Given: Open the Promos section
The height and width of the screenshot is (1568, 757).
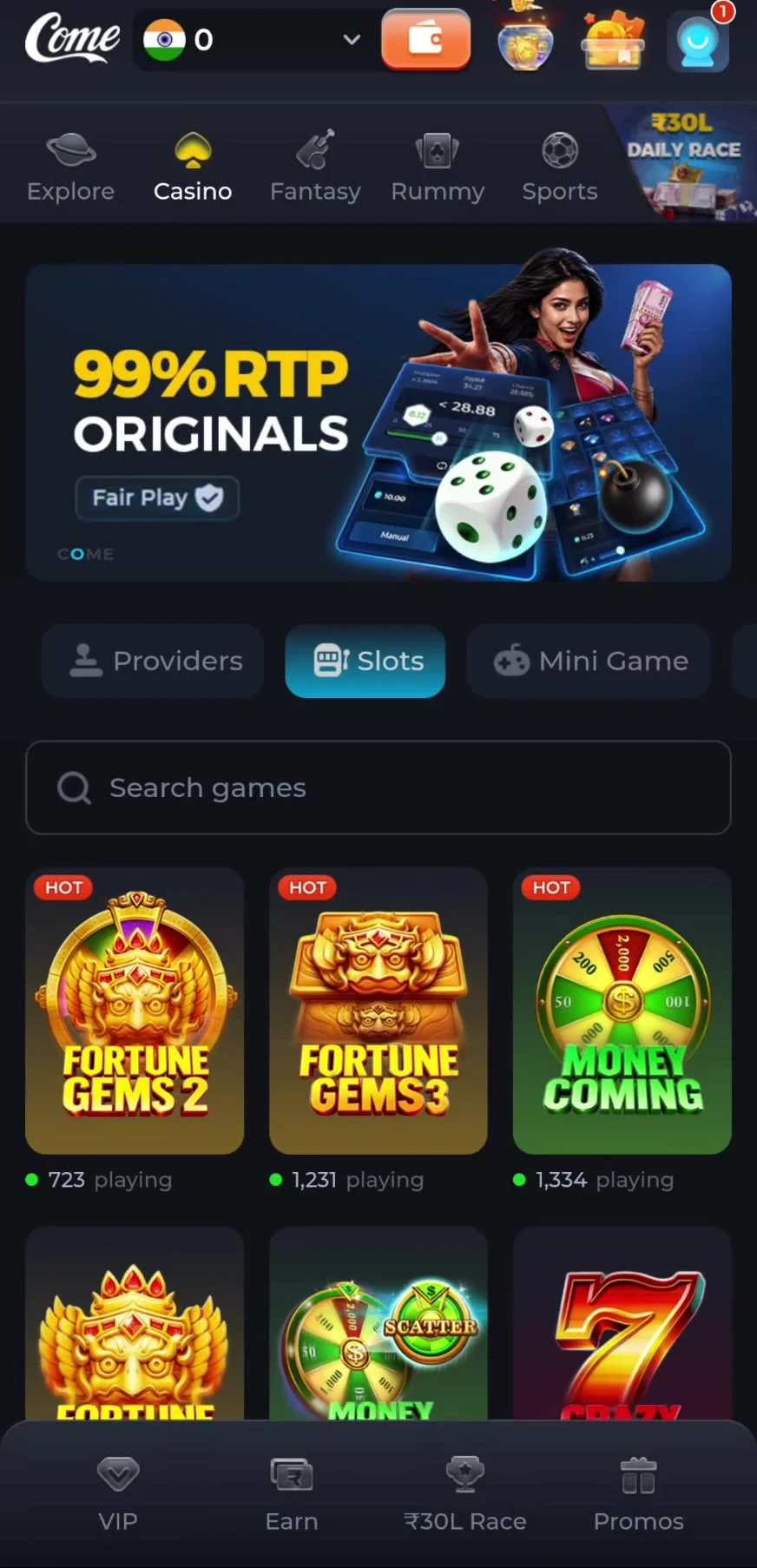Looking at the screenshot, I should [x=639, y=1495].
